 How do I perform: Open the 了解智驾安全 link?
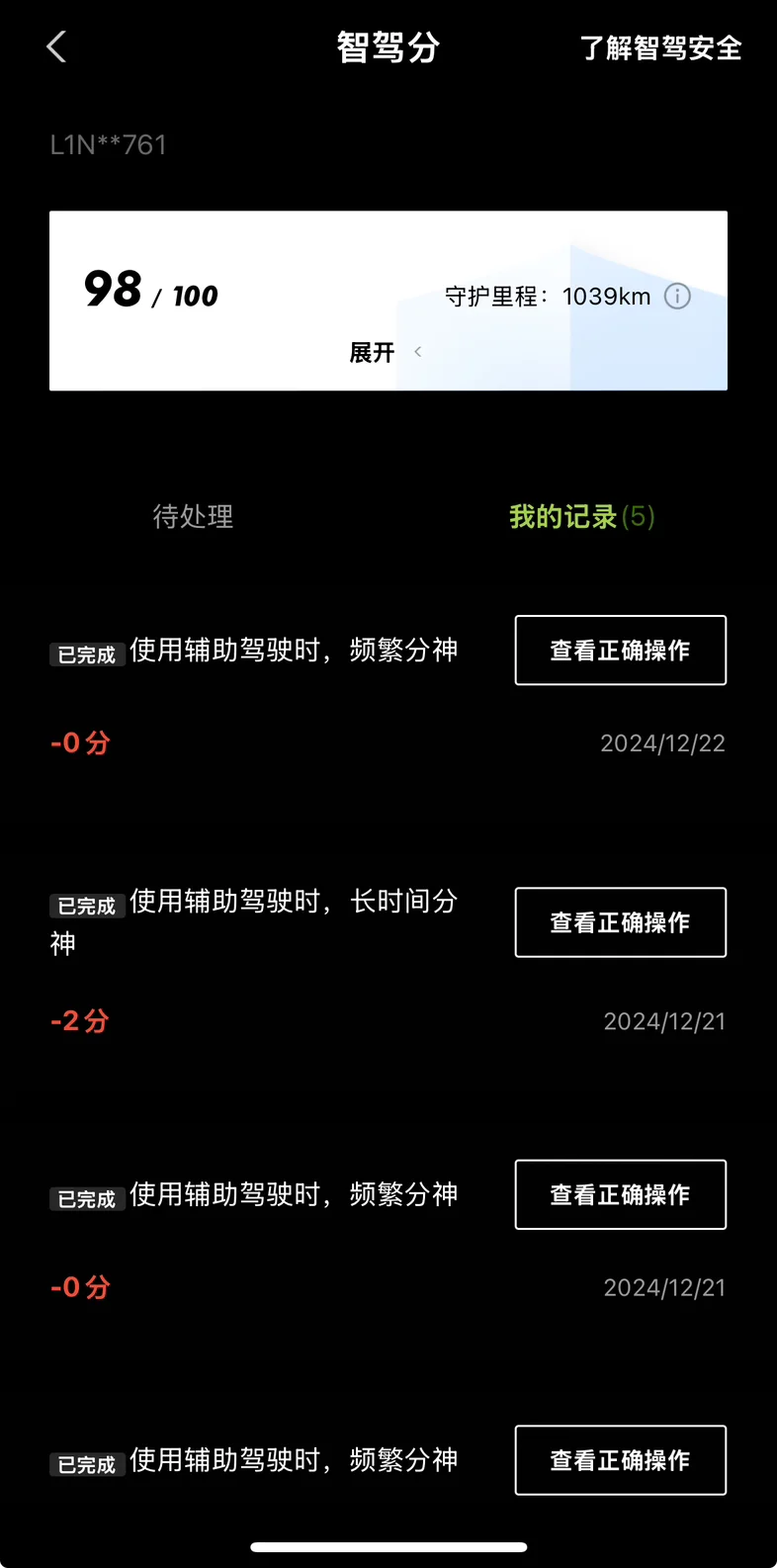pyautogui.click(x=660, y=47)
